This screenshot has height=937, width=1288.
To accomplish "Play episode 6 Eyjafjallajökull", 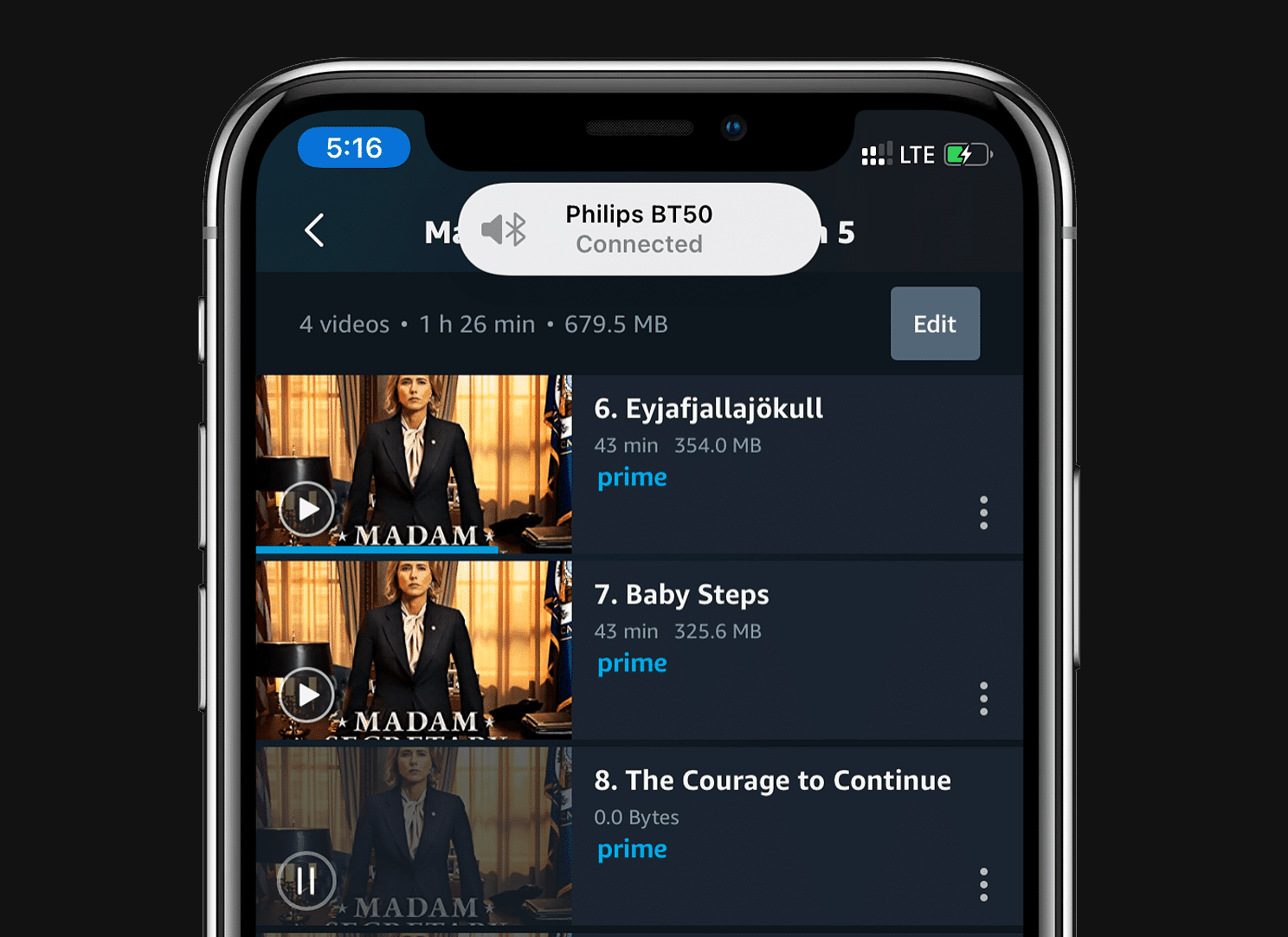I will tap(306, 509).
